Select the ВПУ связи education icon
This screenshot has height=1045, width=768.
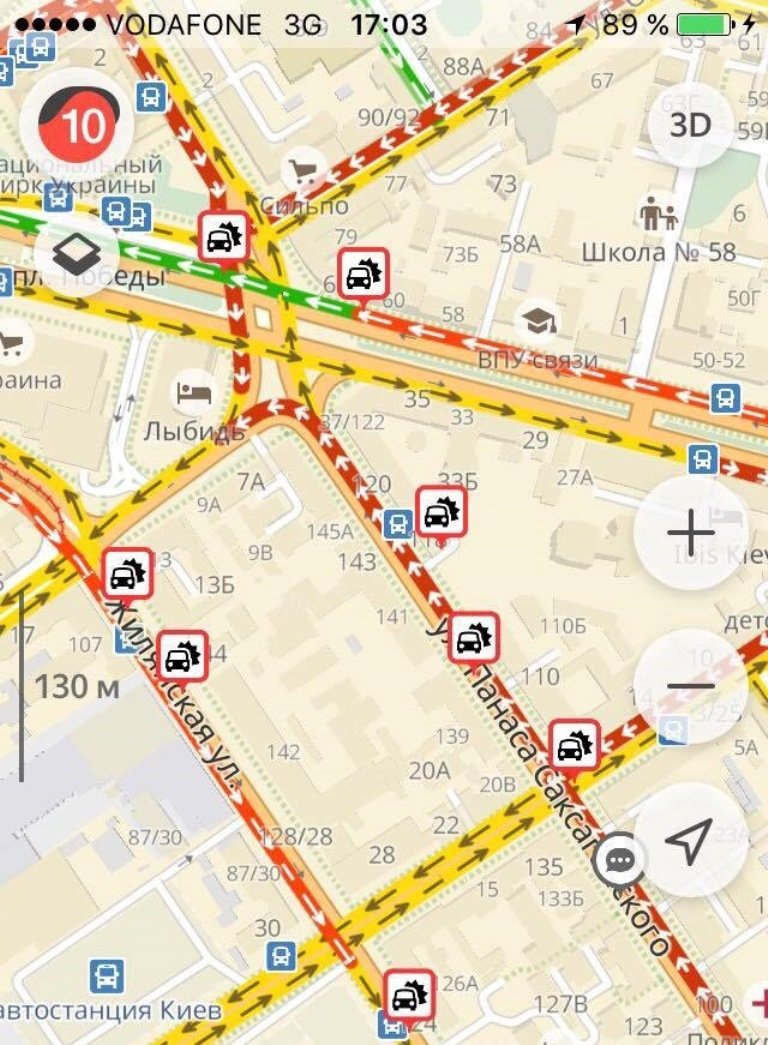(539, 320)
